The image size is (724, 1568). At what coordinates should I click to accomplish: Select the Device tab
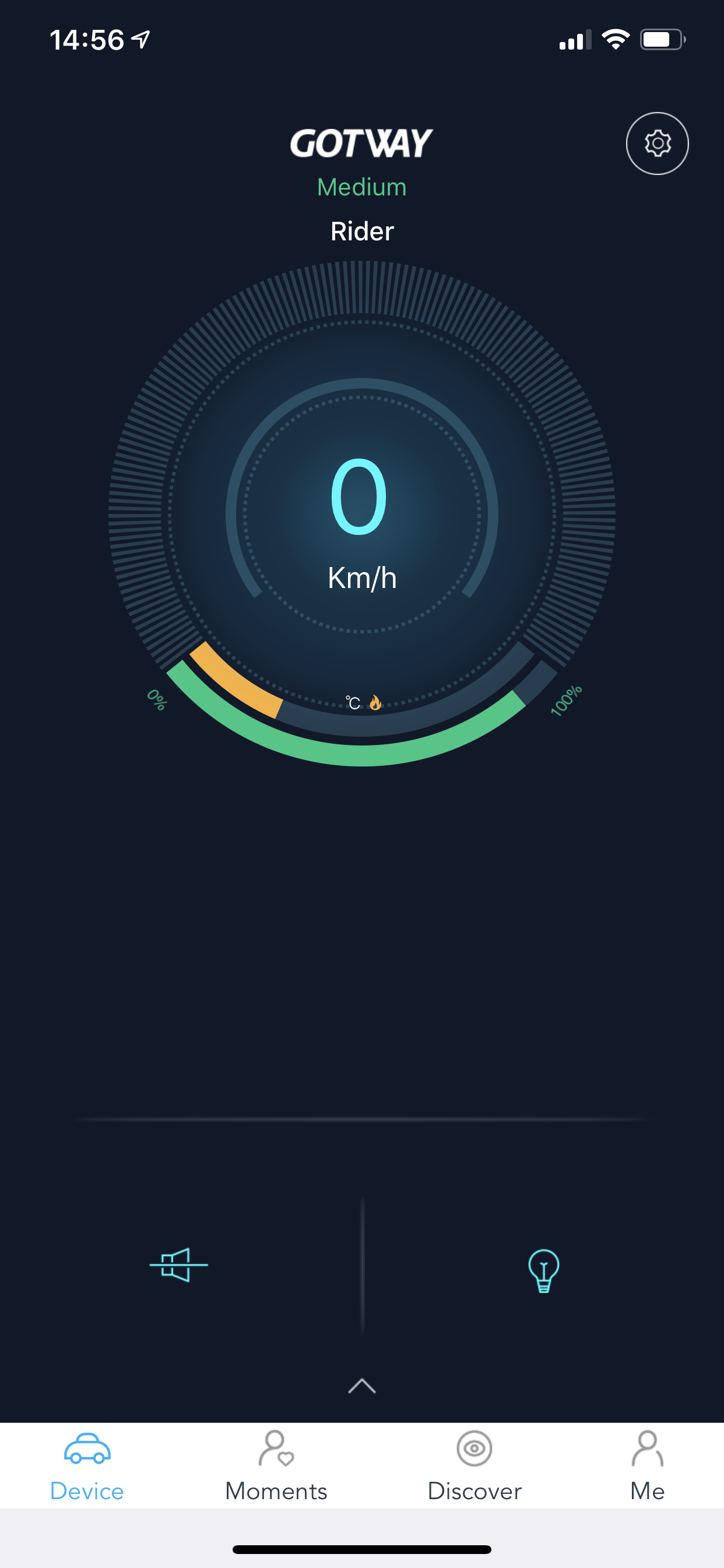[87, 1466]
